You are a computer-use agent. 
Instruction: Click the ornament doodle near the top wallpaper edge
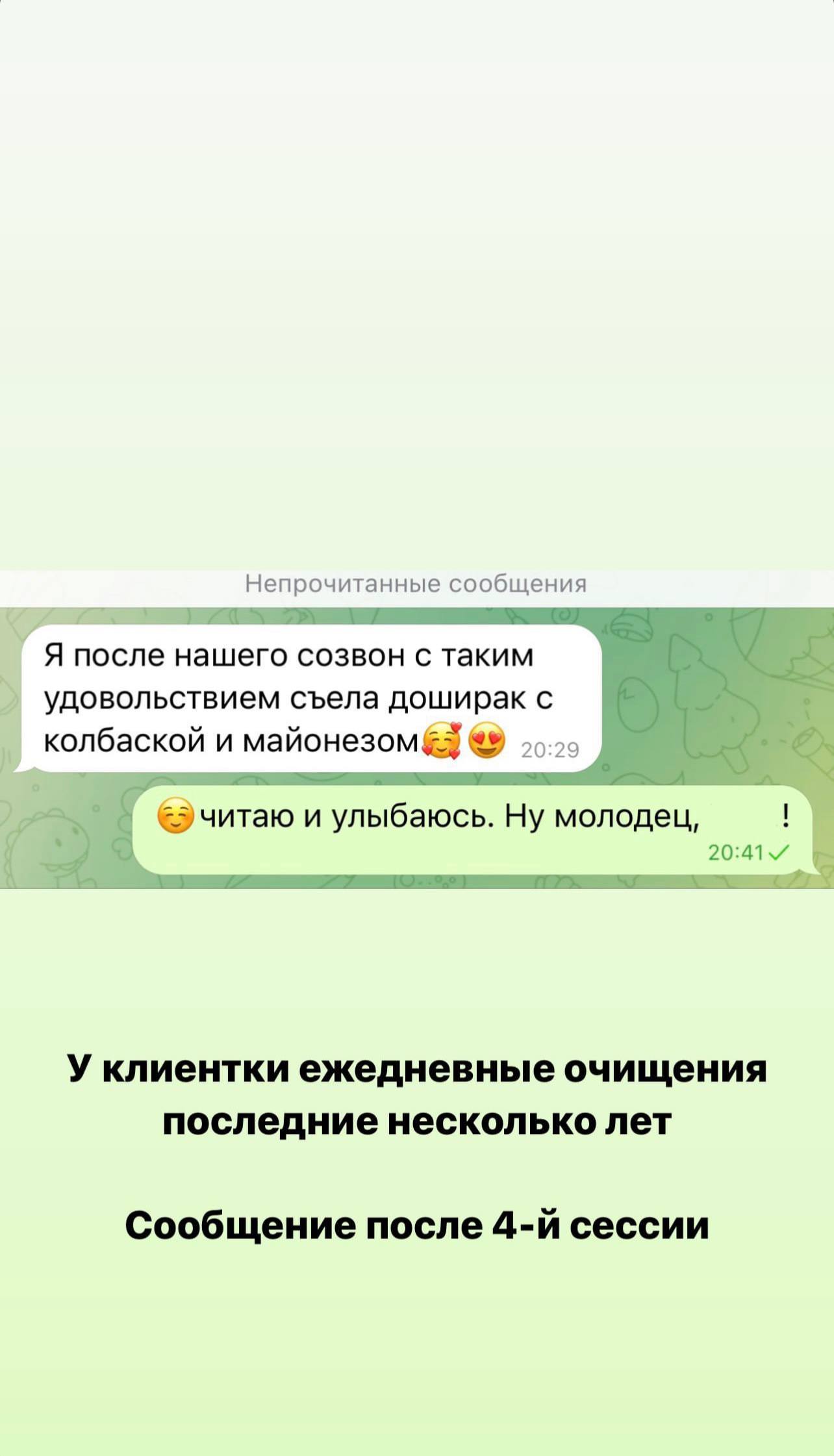[x=630, y=625]
